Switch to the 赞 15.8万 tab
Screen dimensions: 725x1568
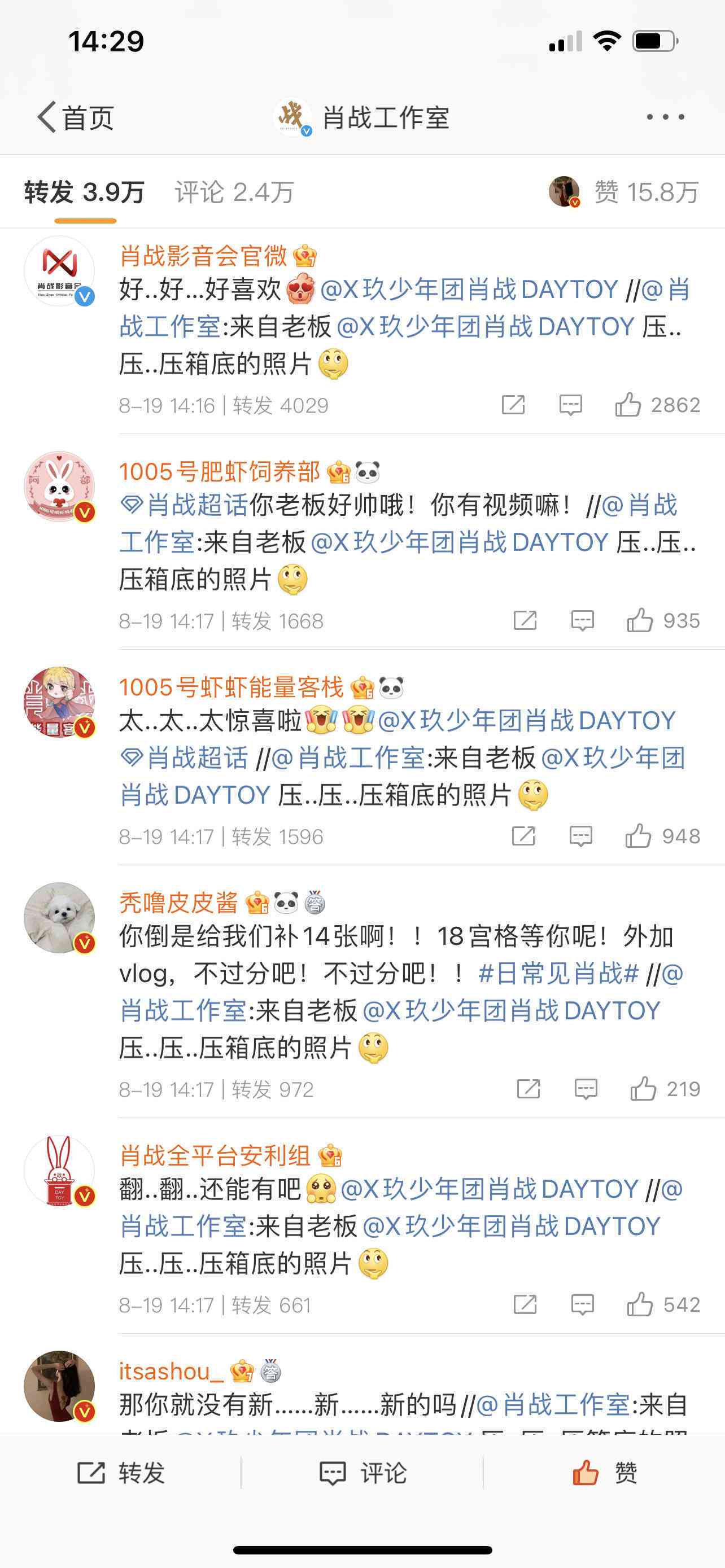coord(645,192)
